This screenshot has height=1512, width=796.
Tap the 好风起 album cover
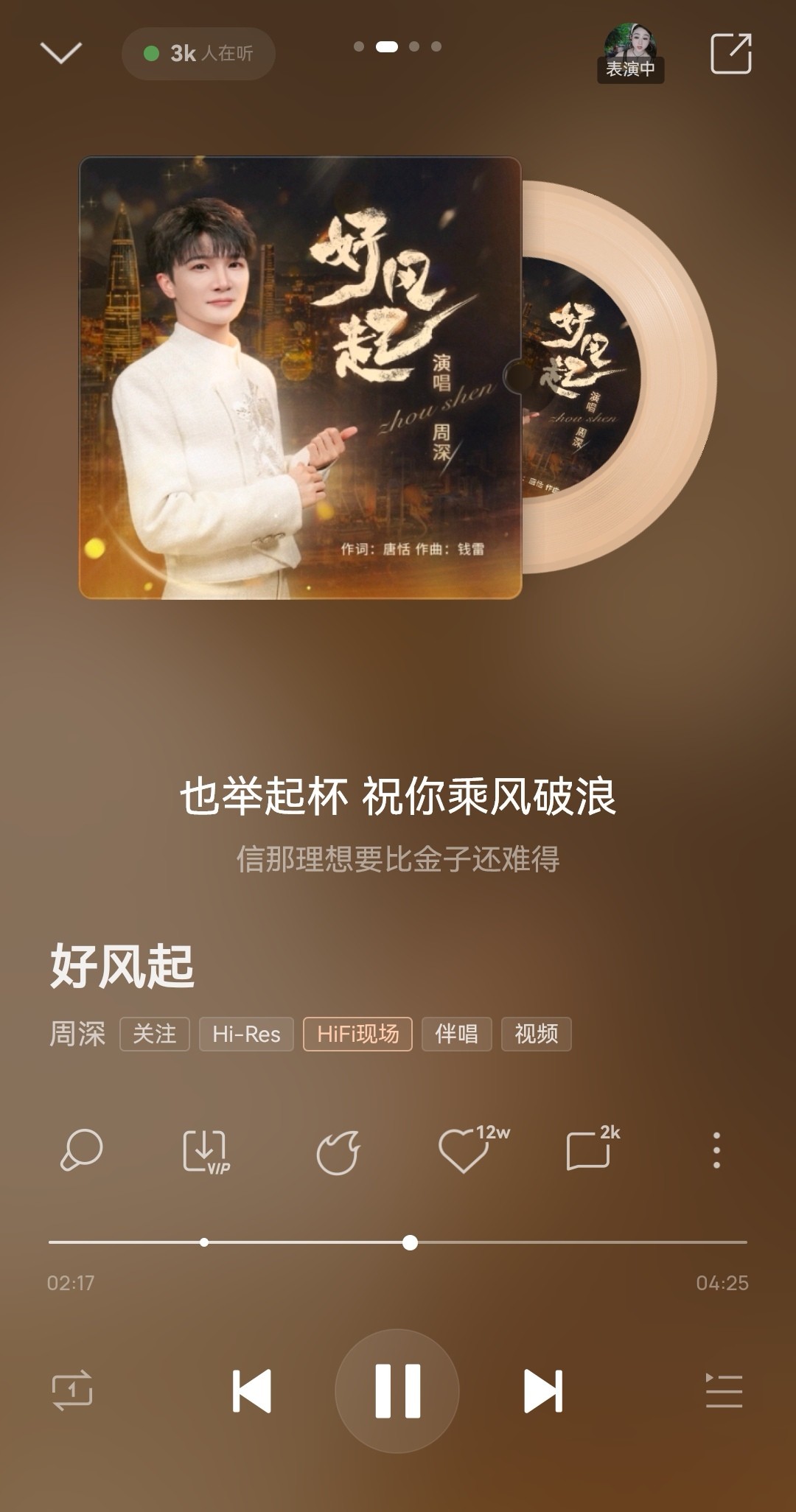coord(300,377)
